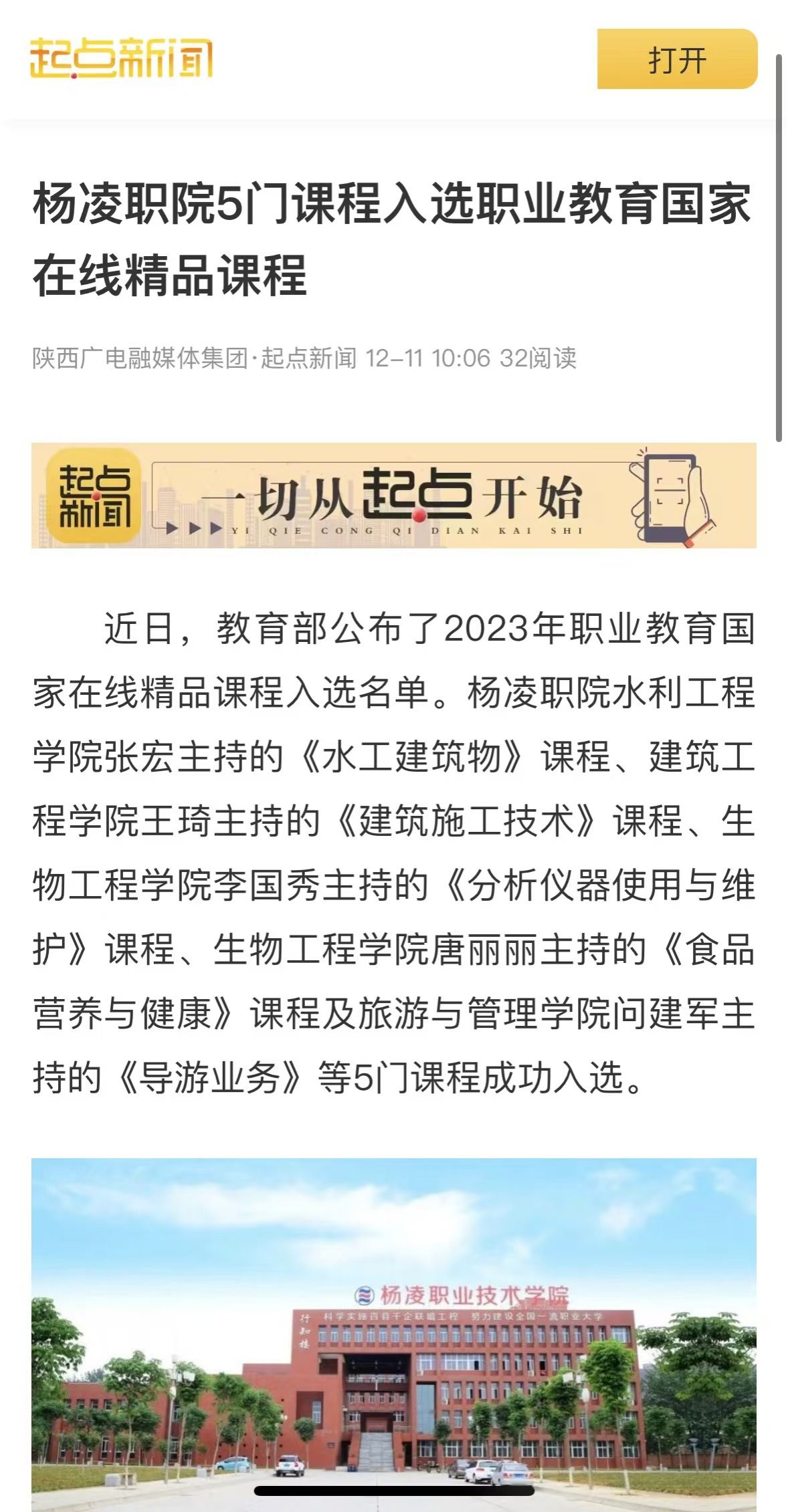Tap the 打开 button to open the app

pos(676,60)
